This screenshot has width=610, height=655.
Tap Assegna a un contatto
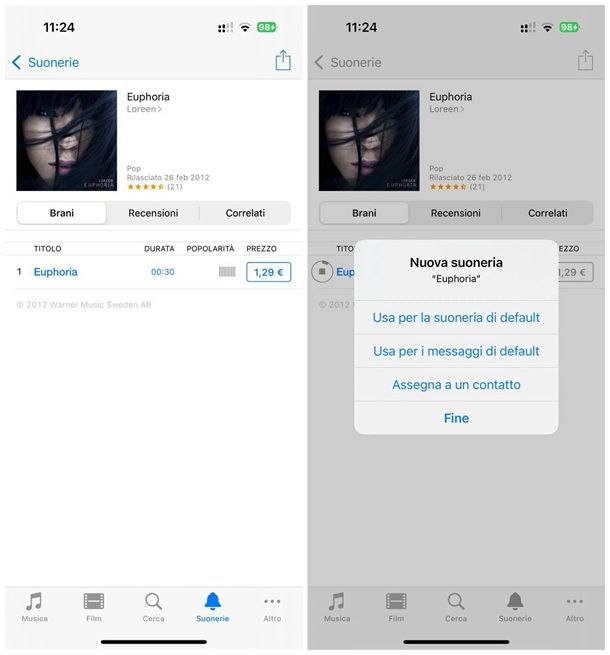click(x=456, y=384)
